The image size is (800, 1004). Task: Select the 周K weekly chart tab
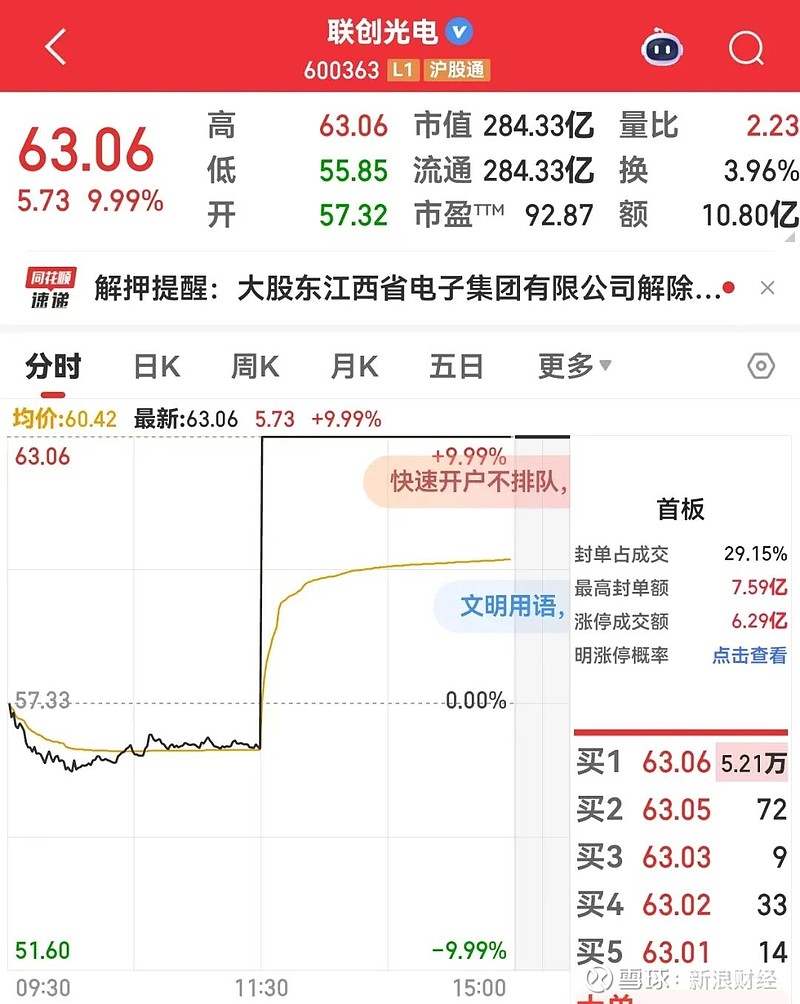click(x=253, y=366)
